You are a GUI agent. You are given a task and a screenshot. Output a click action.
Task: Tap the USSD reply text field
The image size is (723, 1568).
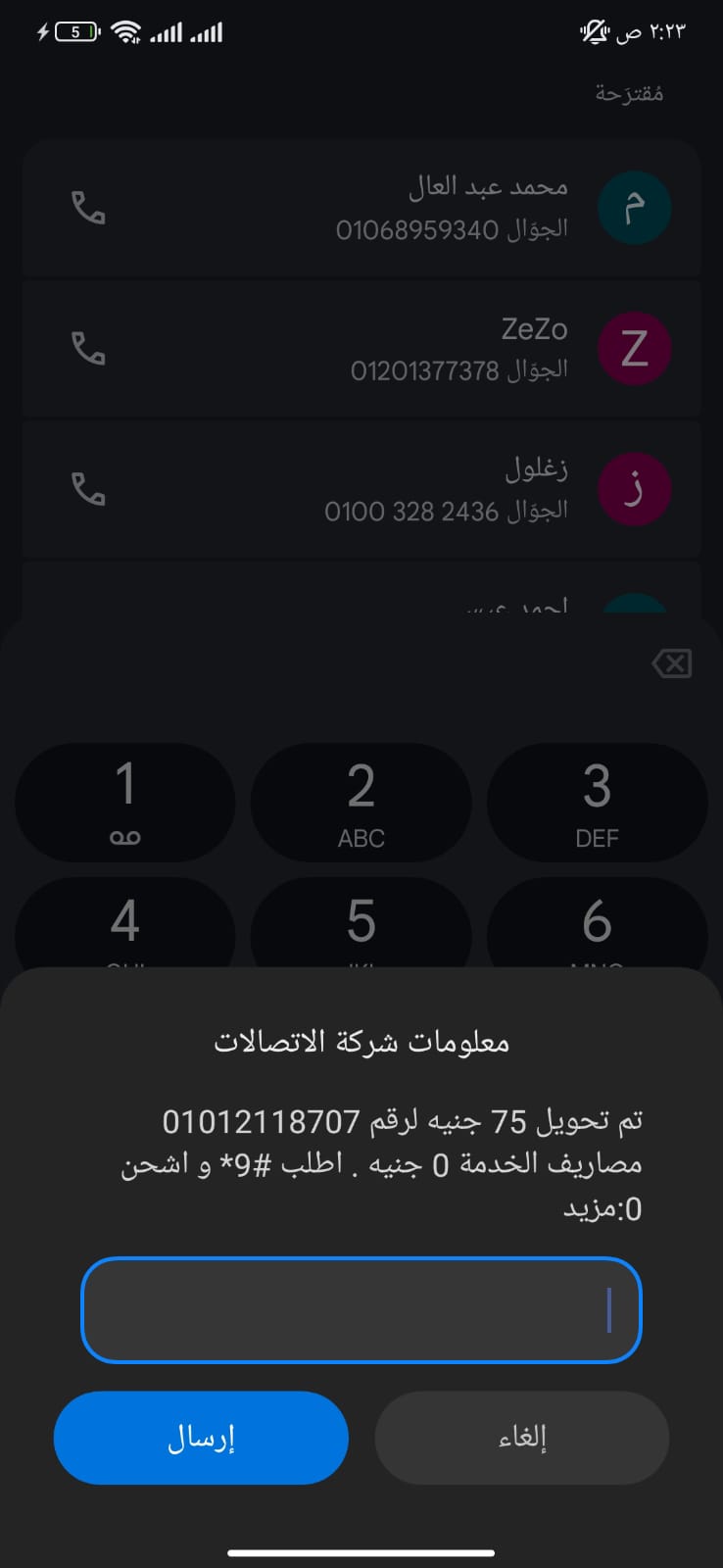pos(361,1310)
